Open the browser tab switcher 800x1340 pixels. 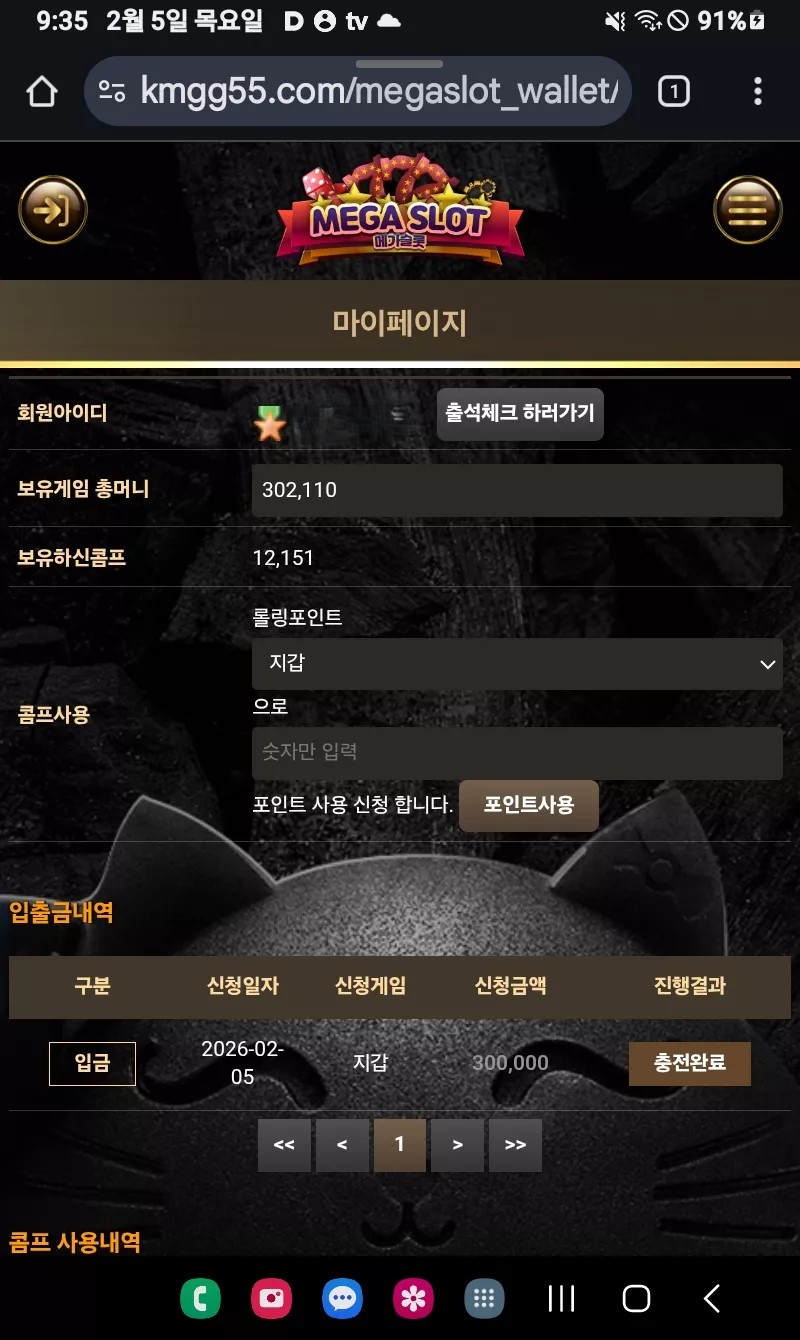coord(674,92)
